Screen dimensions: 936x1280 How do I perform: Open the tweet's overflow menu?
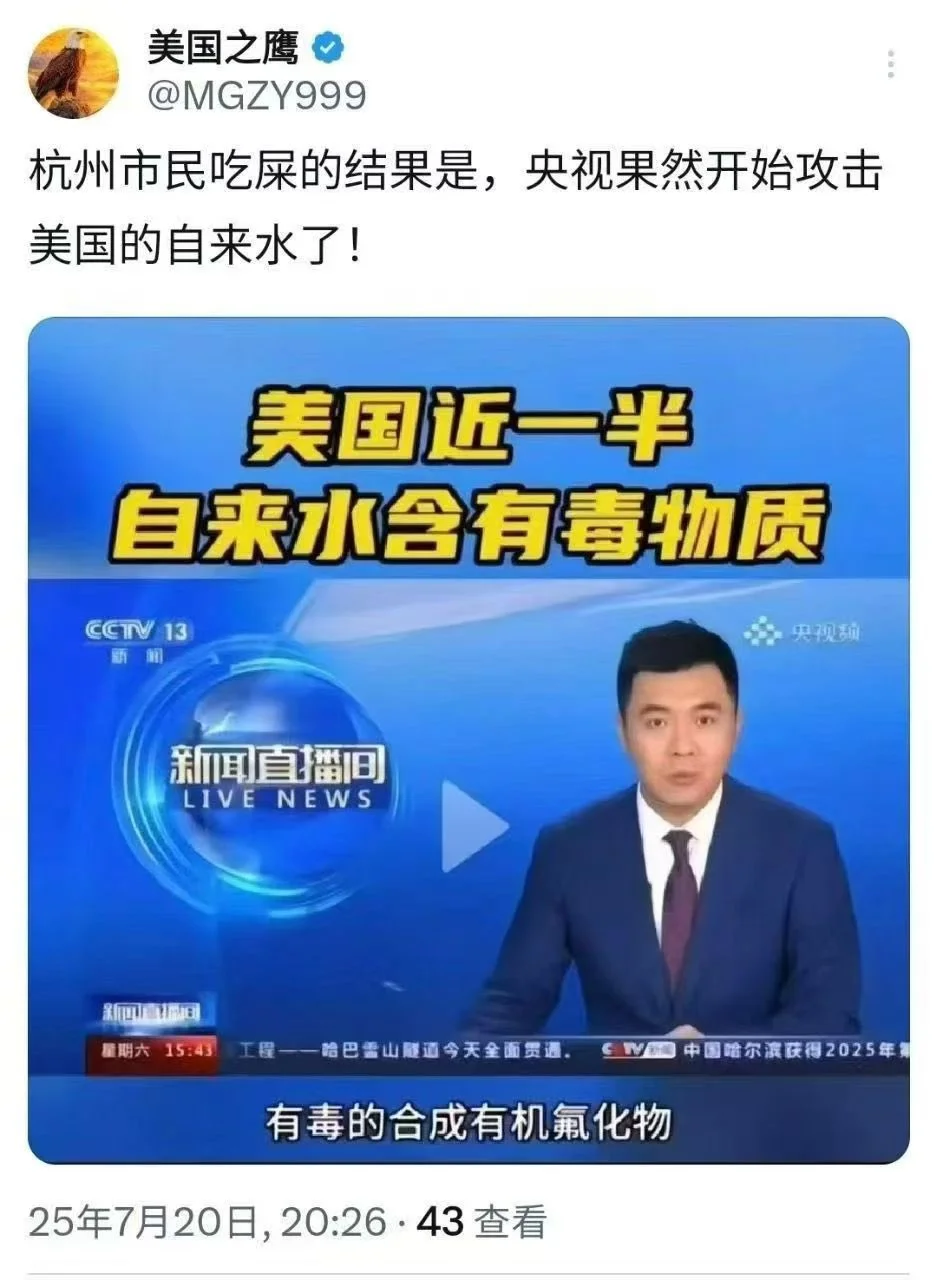(x=890, y=64)
